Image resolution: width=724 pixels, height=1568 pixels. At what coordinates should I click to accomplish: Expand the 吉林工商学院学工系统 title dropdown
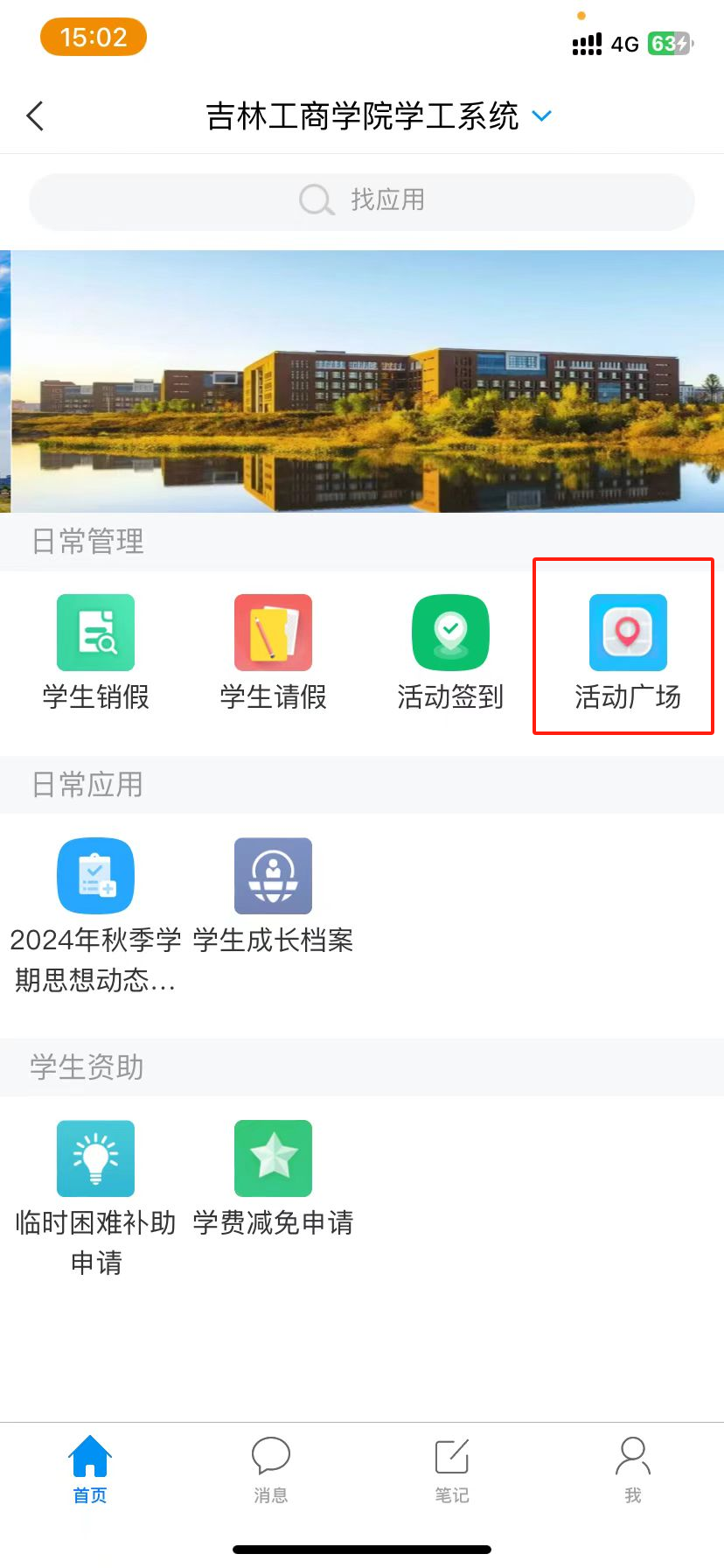[x=542, y=115]
